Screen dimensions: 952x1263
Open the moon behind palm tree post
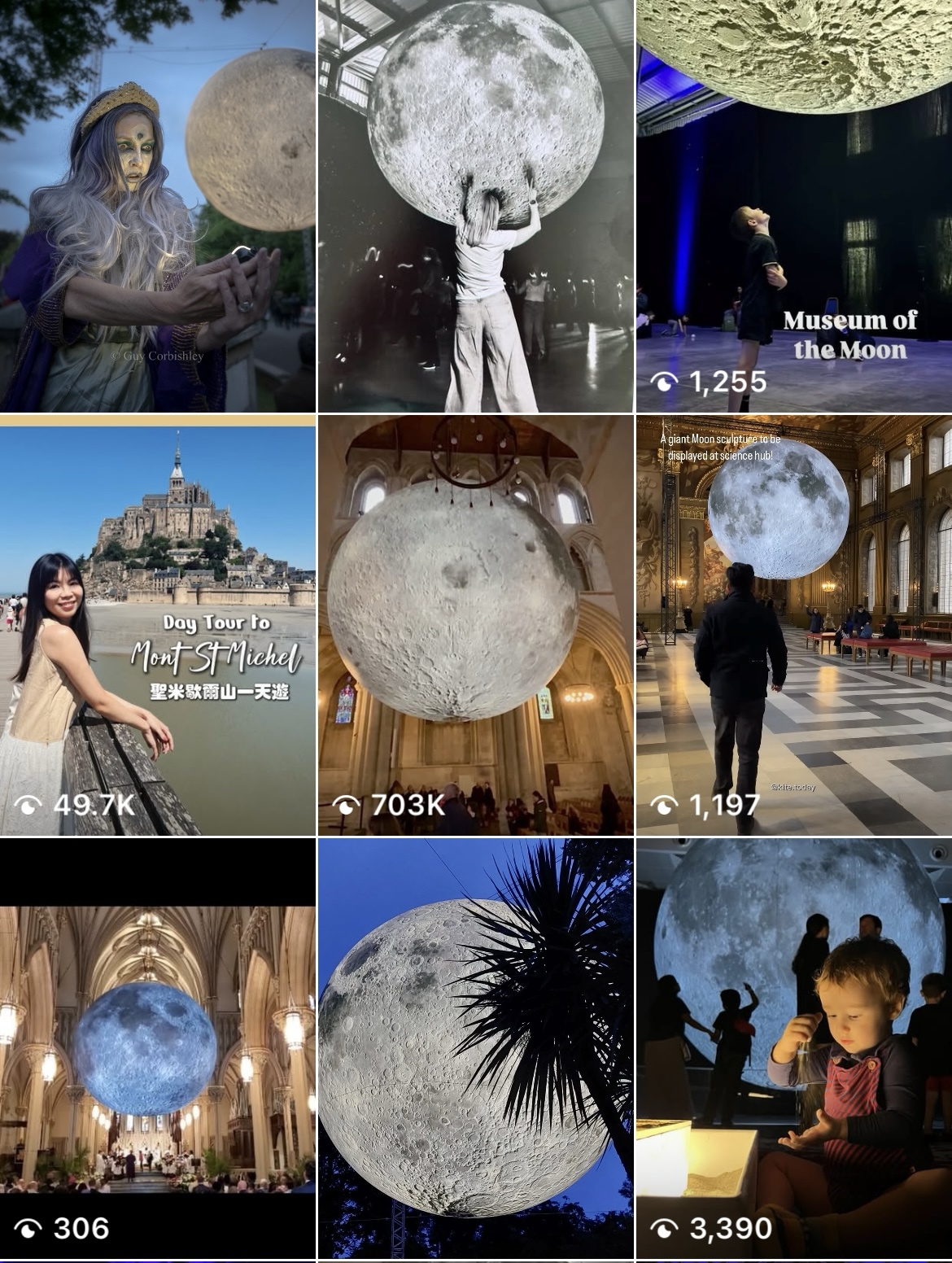pos(475,1050)
